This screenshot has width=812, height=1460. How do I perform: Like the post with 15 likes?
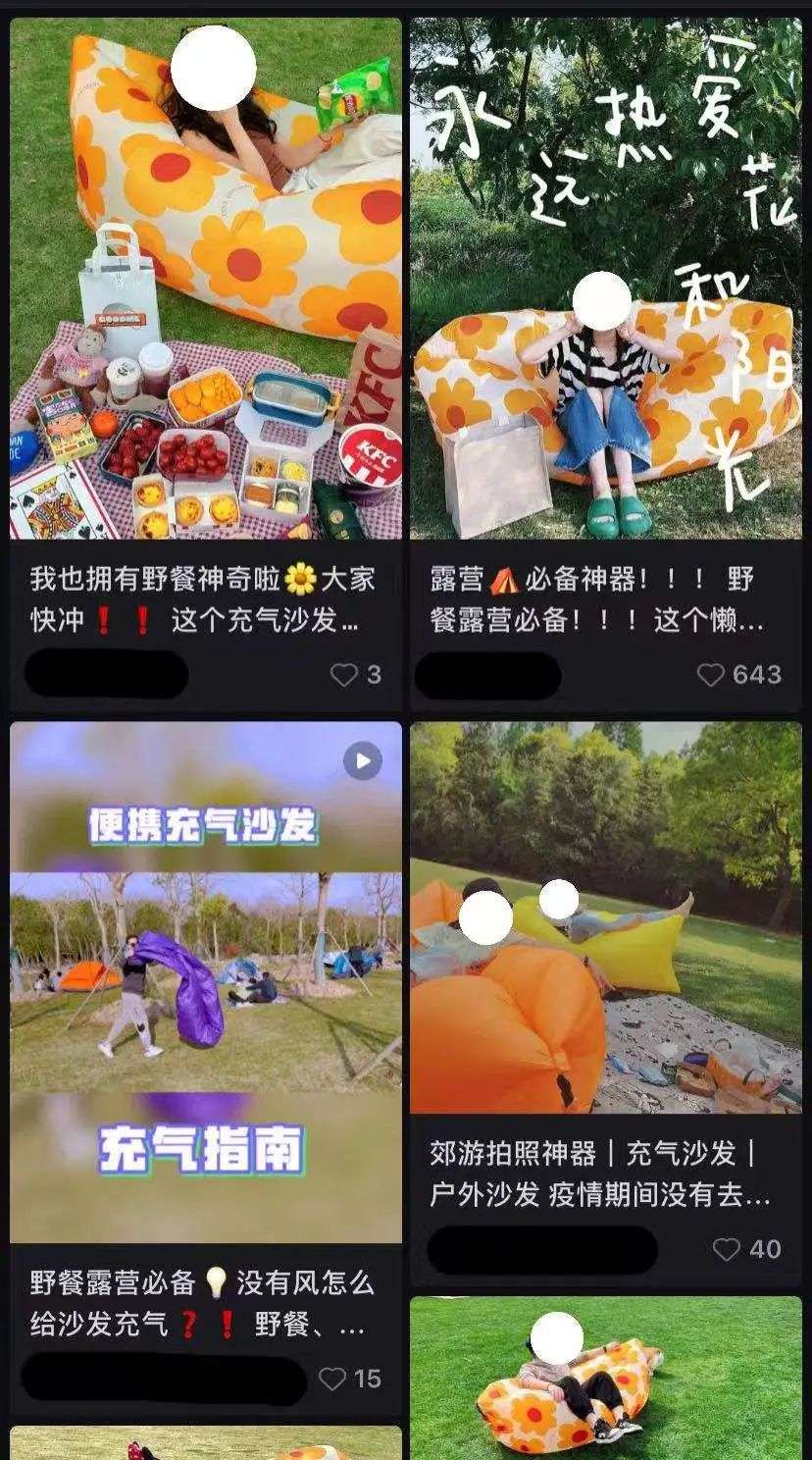[x=332, y=1379]
